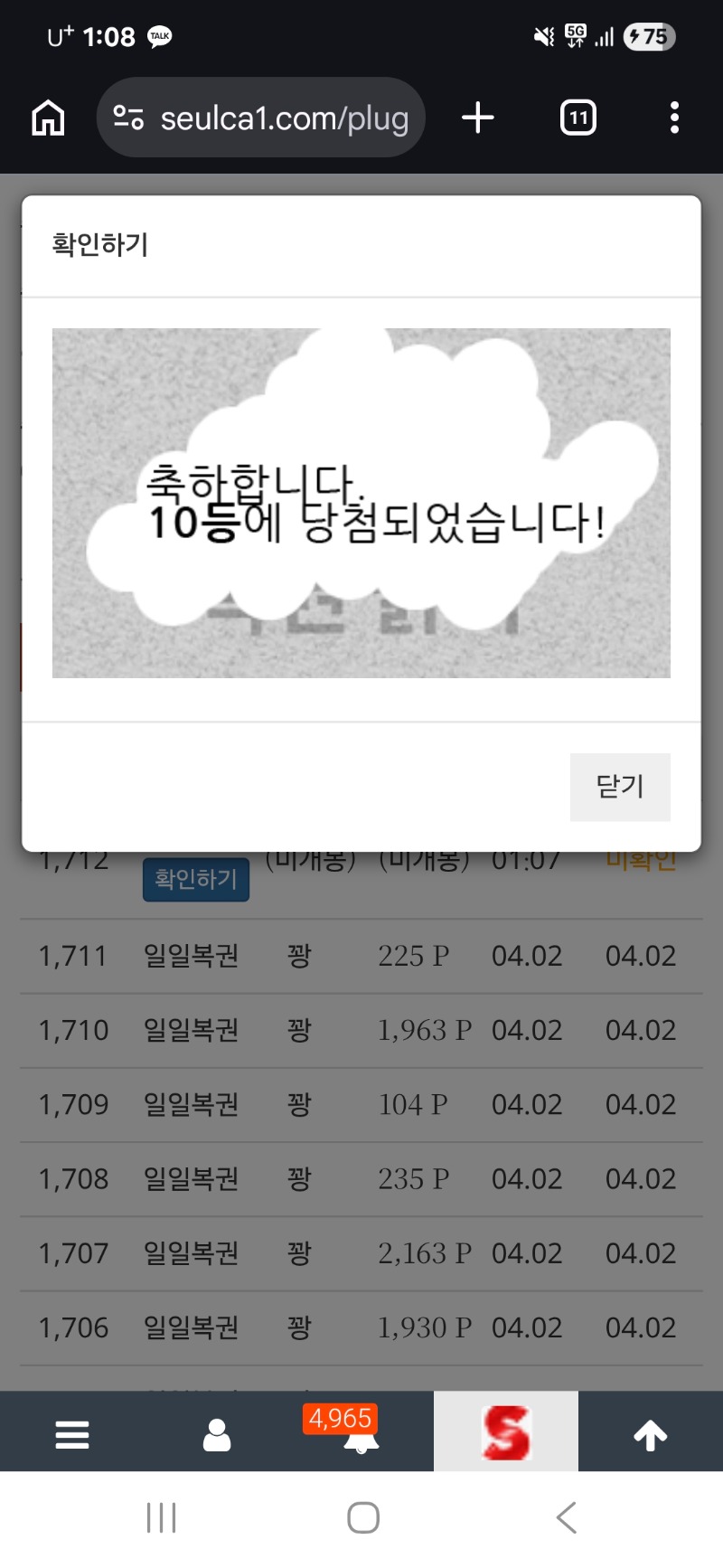Tap the red S logo button
This screenshot has height=1568, width=723.
tap(506, 1432)
